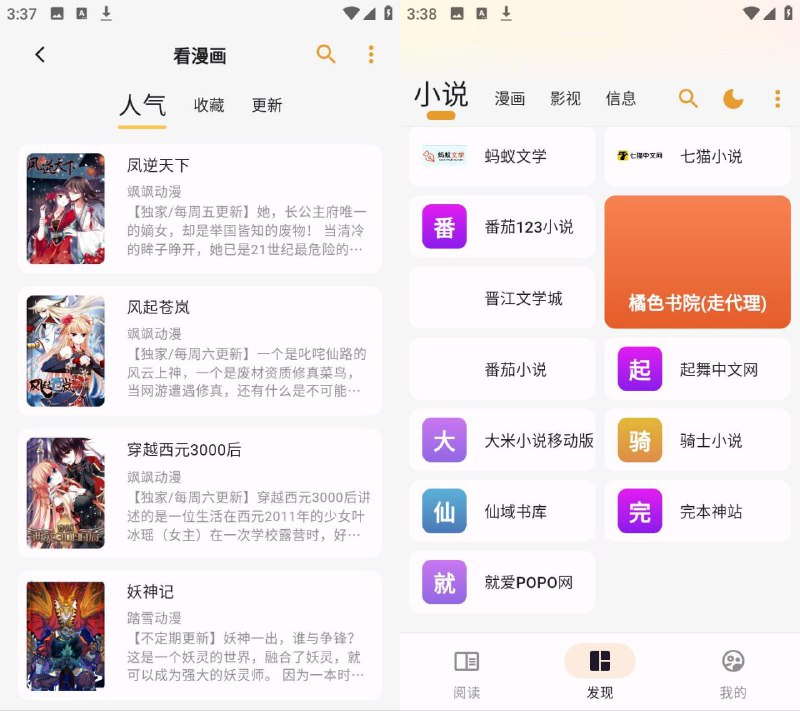The width and height of the screenshot is (800, 711).
Task: Open overflow menu in 看漫画 header
Action: coord(371,55)
